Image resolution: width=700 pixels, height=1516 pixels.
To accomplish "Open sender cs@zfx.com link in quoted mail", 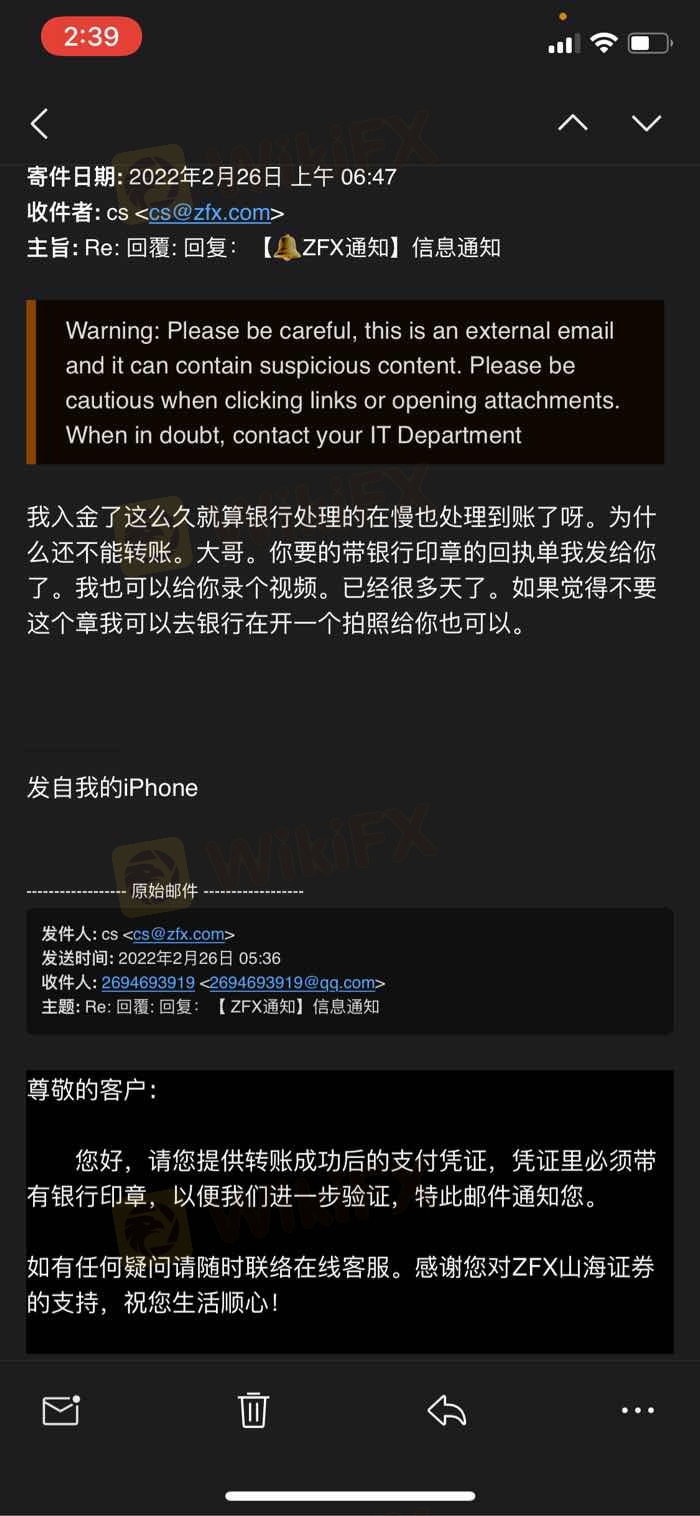I will (x=179, y=934).
